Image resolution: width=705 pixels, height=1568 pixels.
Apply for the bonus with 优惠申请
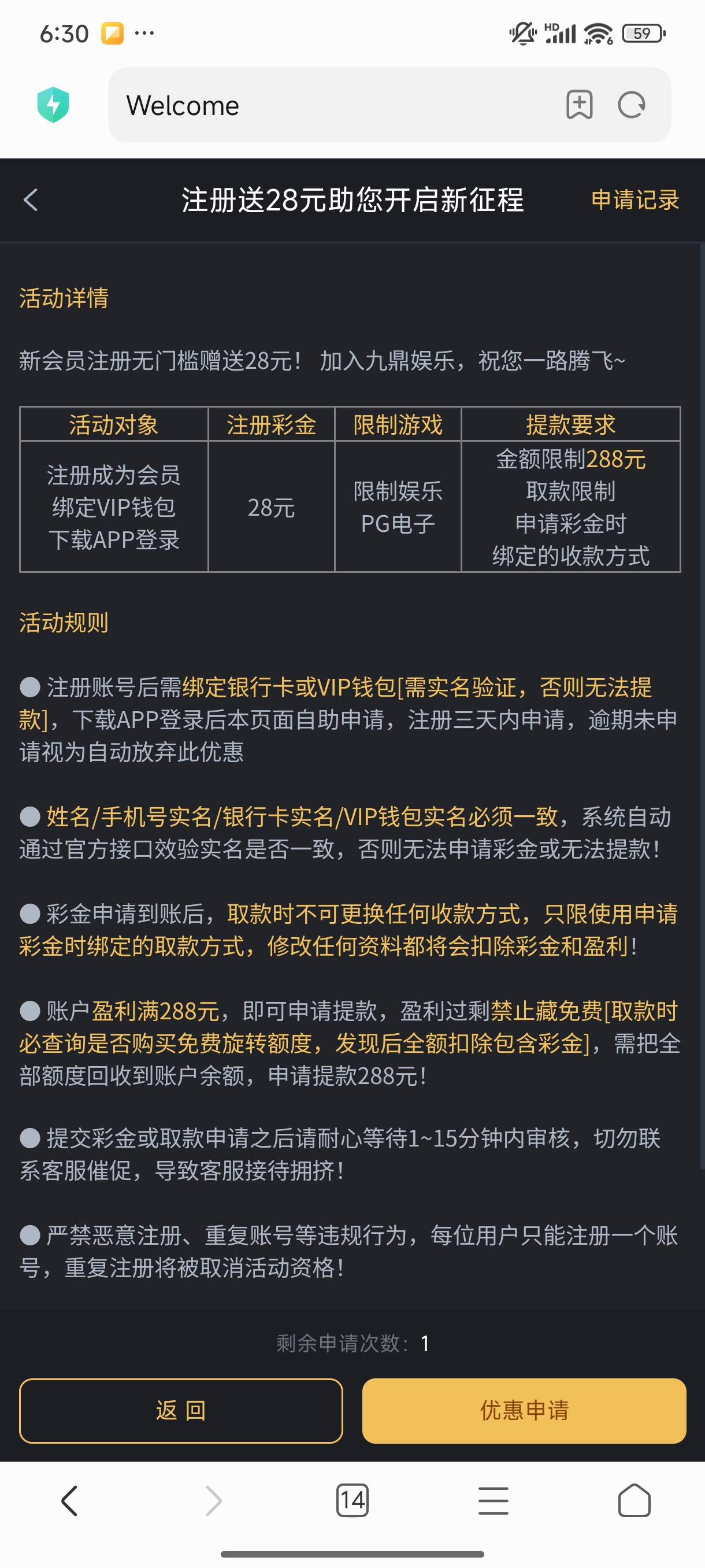coord(524,1410)
